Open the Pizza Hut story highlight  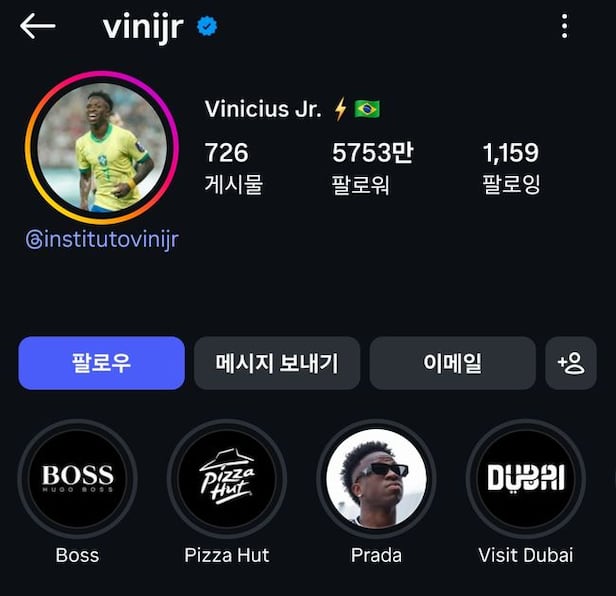[x=226, y=478]
